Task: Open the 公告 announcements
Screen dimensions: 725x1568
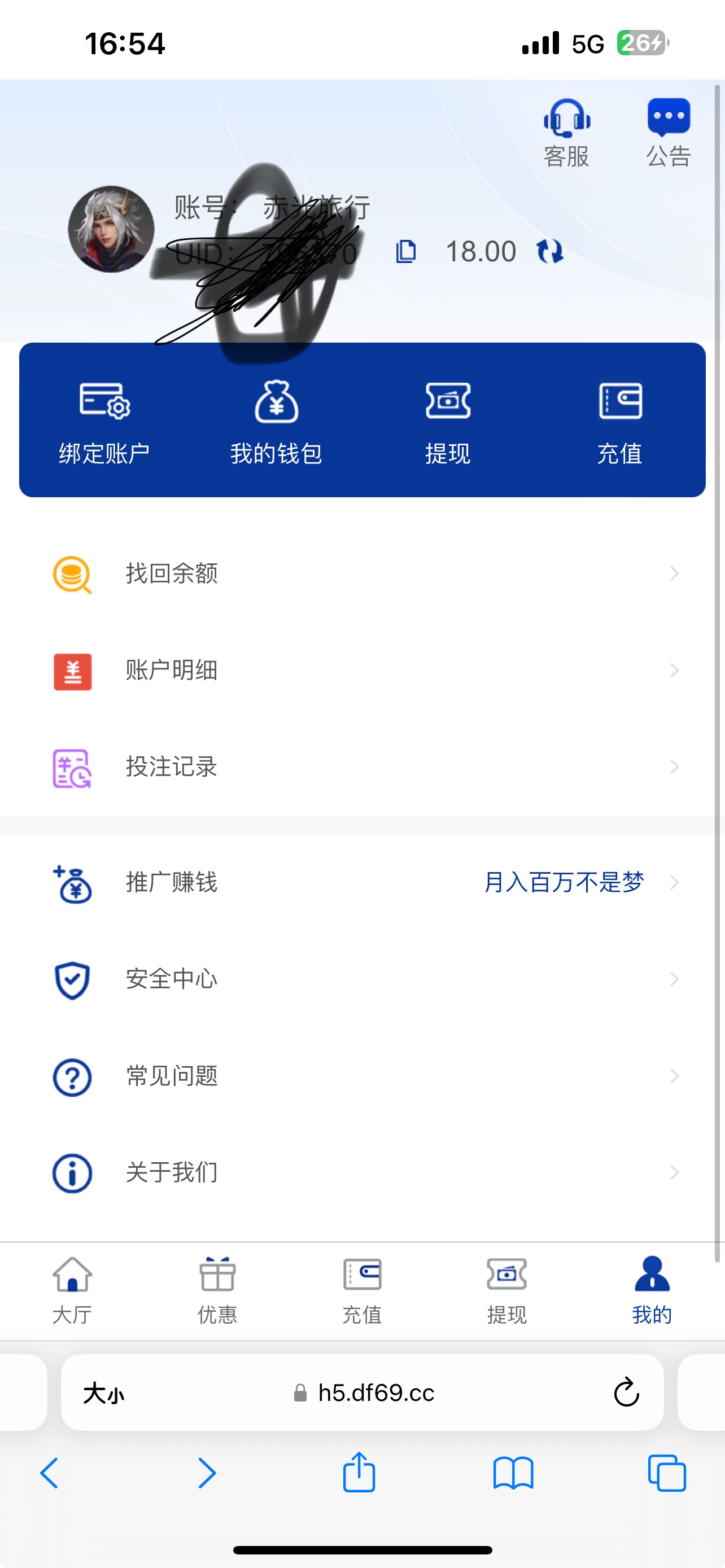Action: pyautogui.click(x=669, y=132)
